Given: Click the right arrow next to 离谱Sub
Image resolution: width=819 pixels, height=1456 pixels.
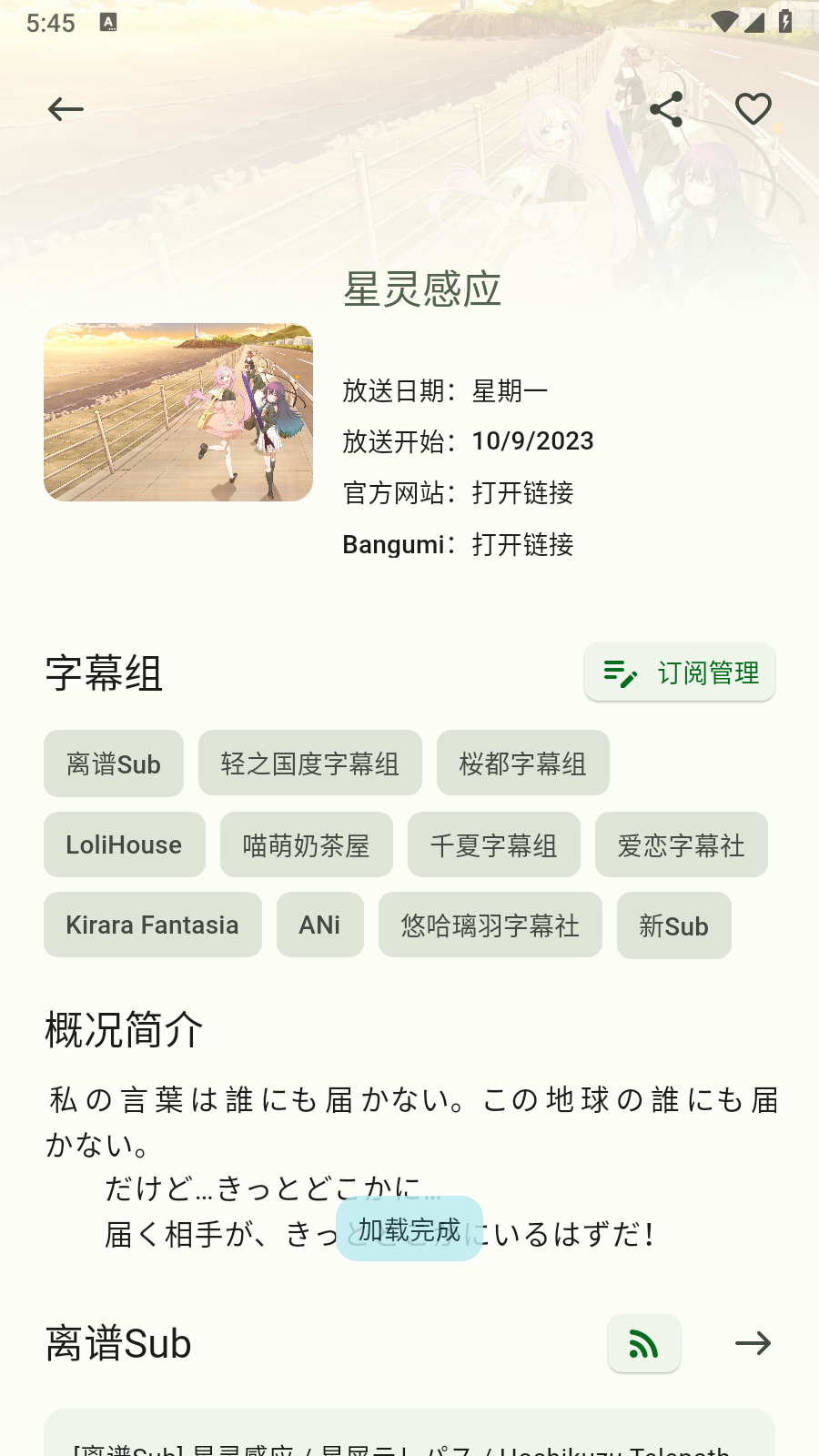Looking at the screenshot, I should (x=753, y=1343).
